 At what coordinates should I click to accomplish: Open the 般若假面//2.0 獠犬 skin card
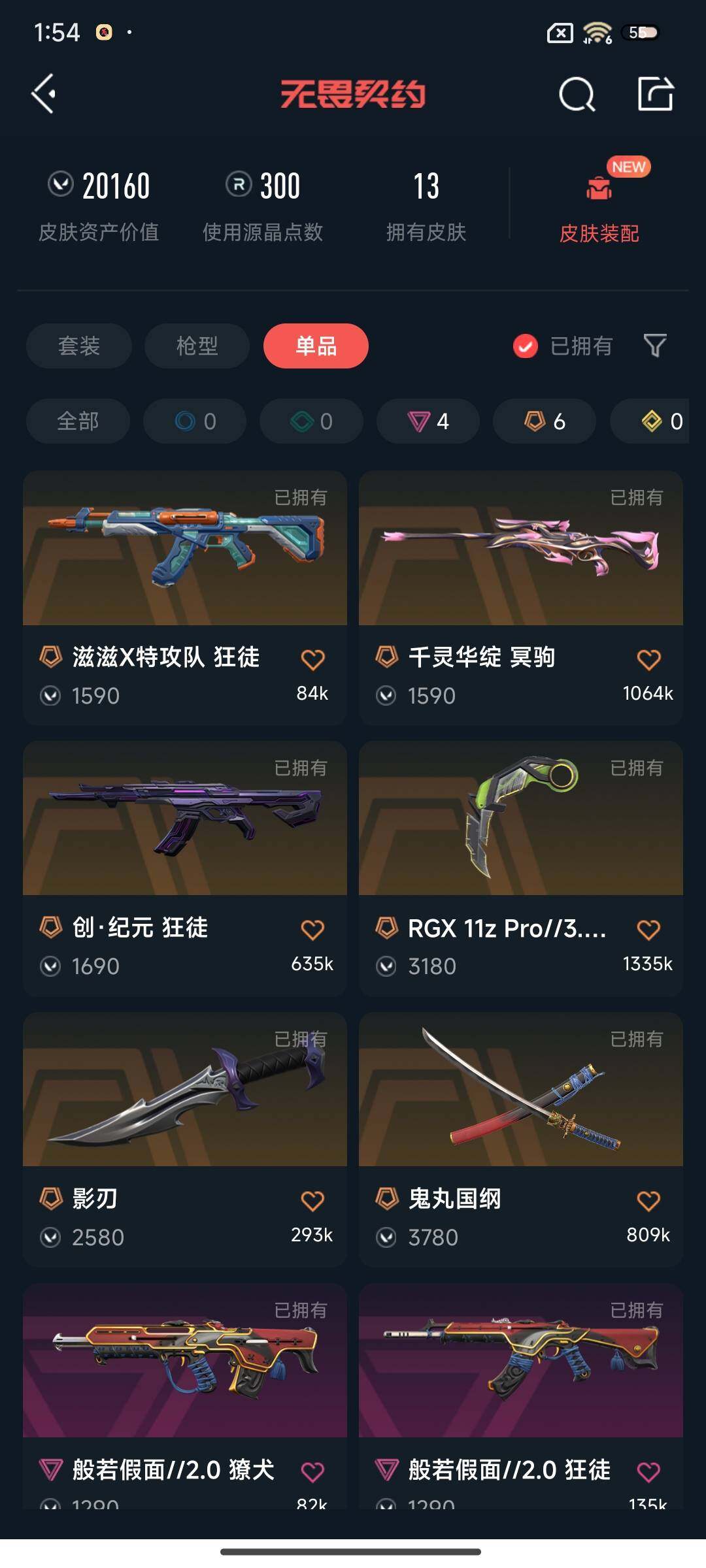[184, 1362]
